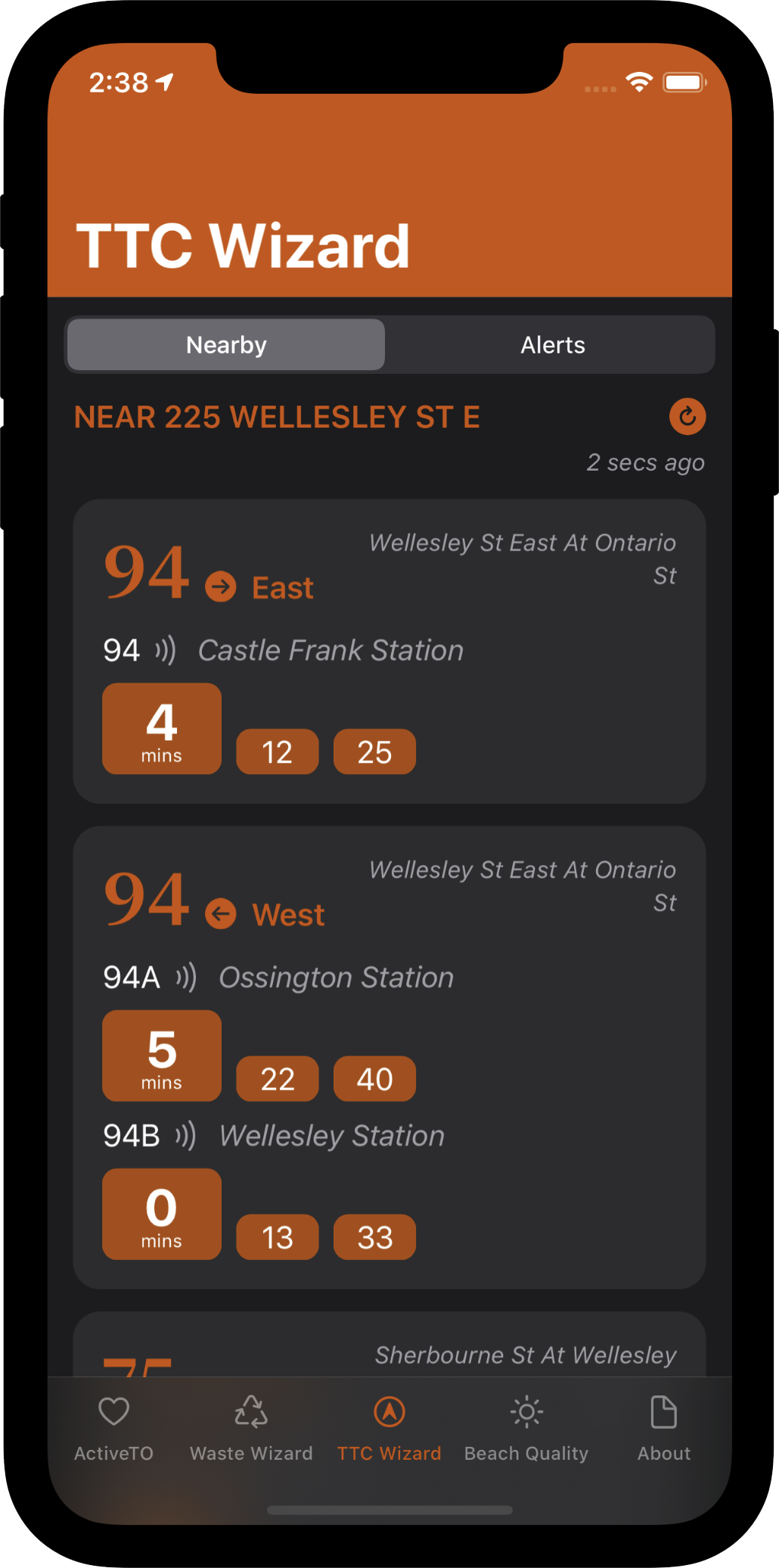Select the Nearby segment
Image resolution: width=779 pixels, height=1568 pixels.
pyautogui.click(x=226, y=345)
